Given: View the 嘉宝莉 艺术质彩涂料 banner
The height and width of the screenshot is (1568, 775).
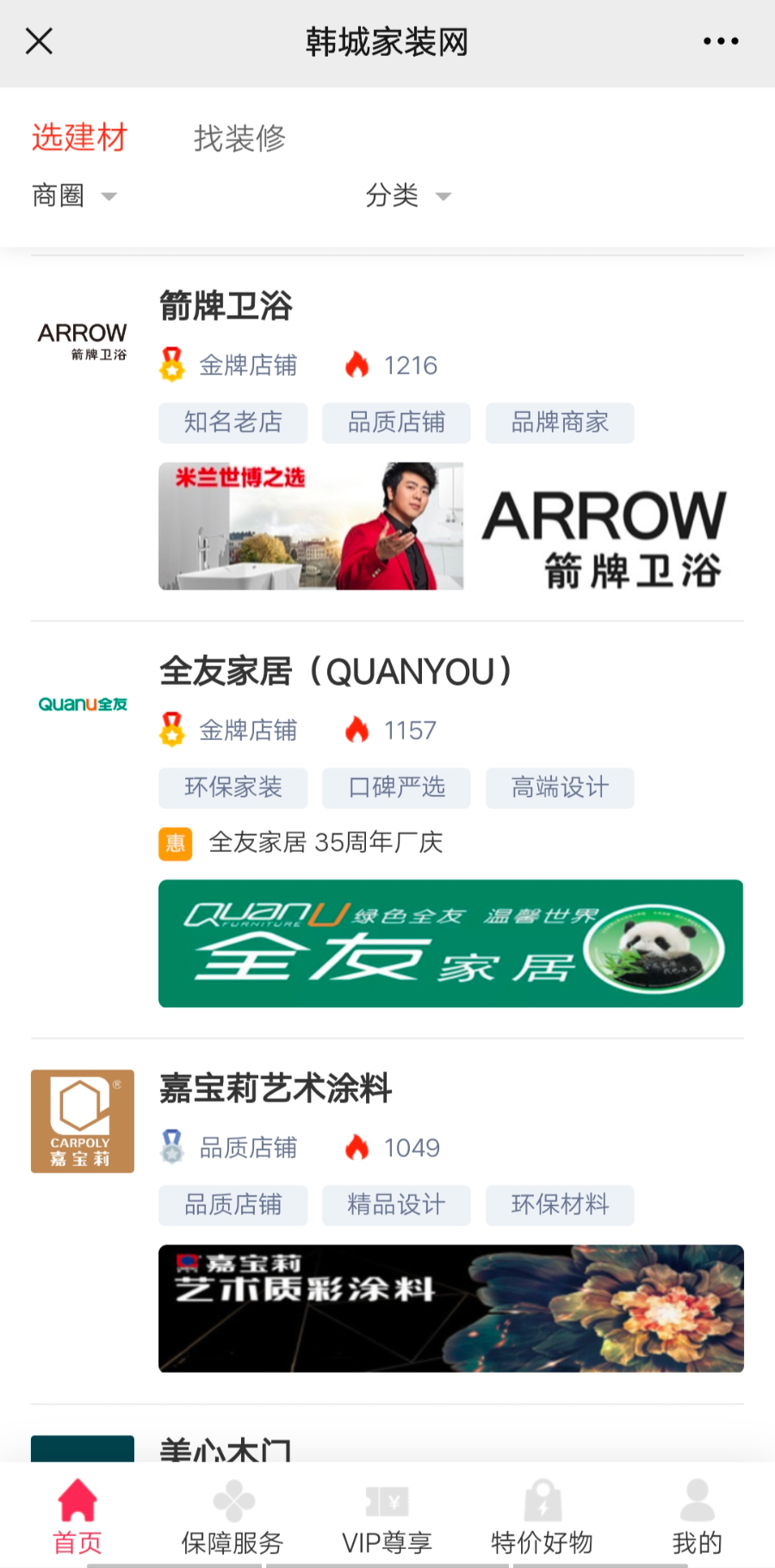Looking at the screenshot, I should (x=450, y=1308).
